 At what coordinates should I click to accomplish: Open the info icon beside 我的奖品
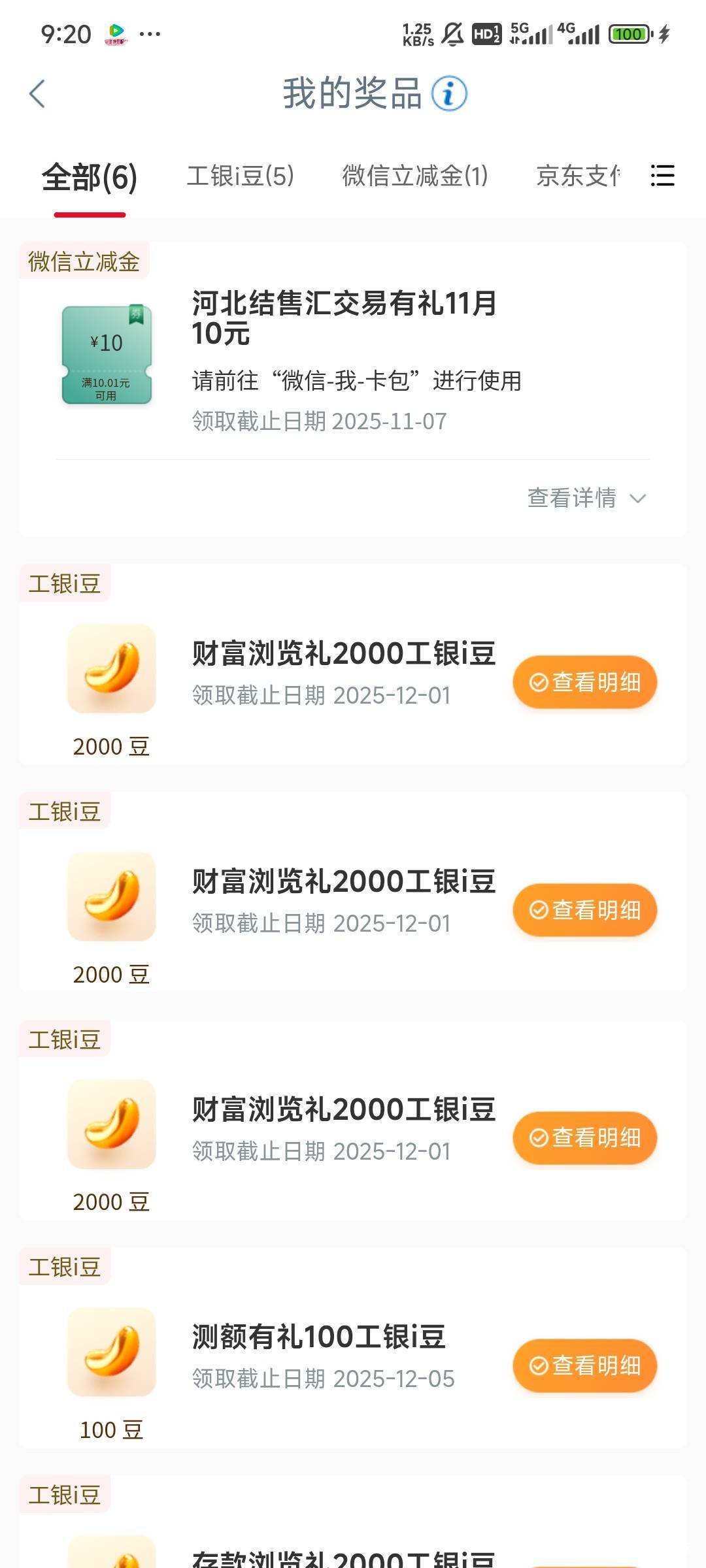[x=449, y=93]
